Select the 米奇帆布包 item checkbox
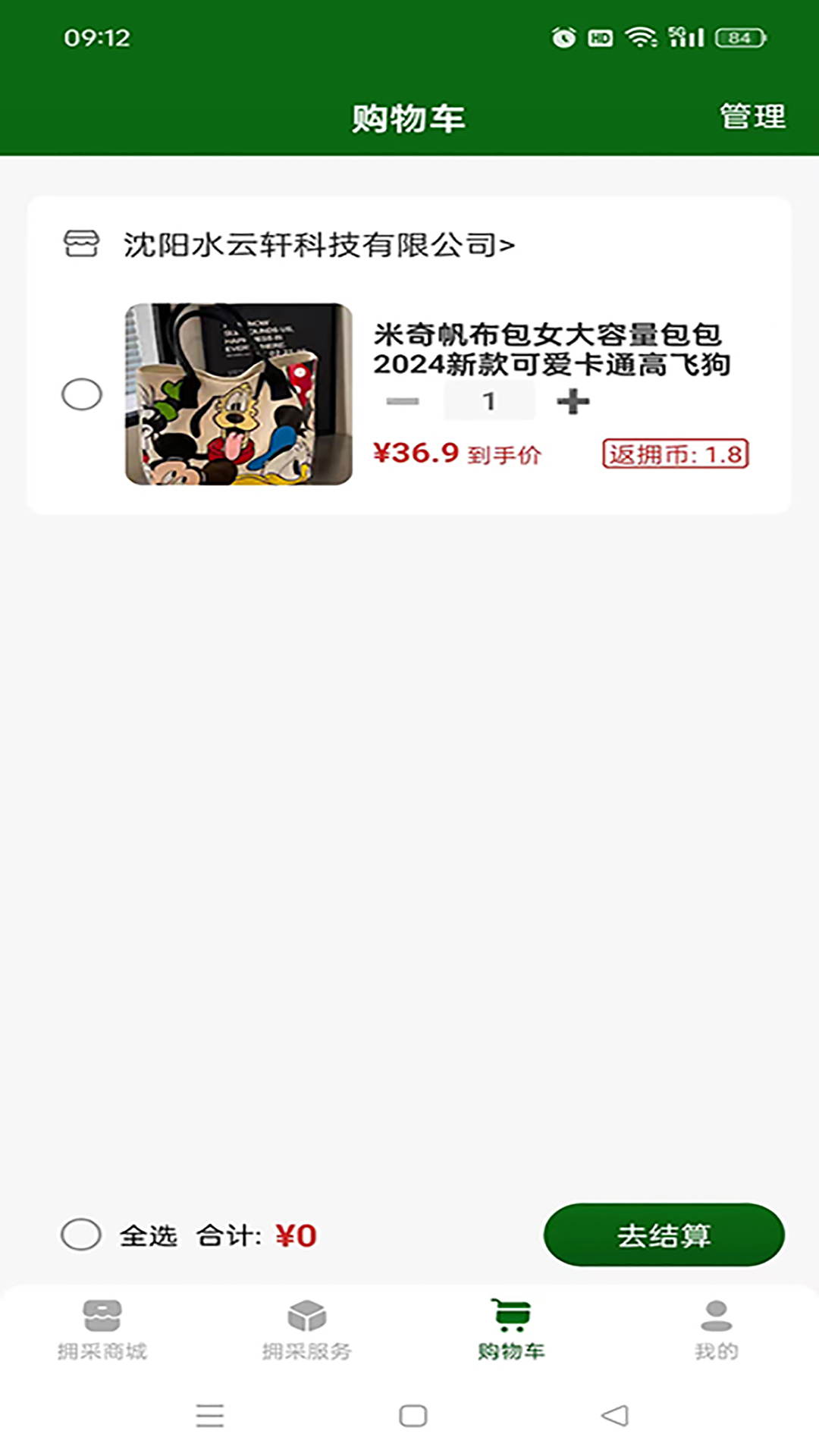Viewport: 819px width, 1456px height. point(82,394)
